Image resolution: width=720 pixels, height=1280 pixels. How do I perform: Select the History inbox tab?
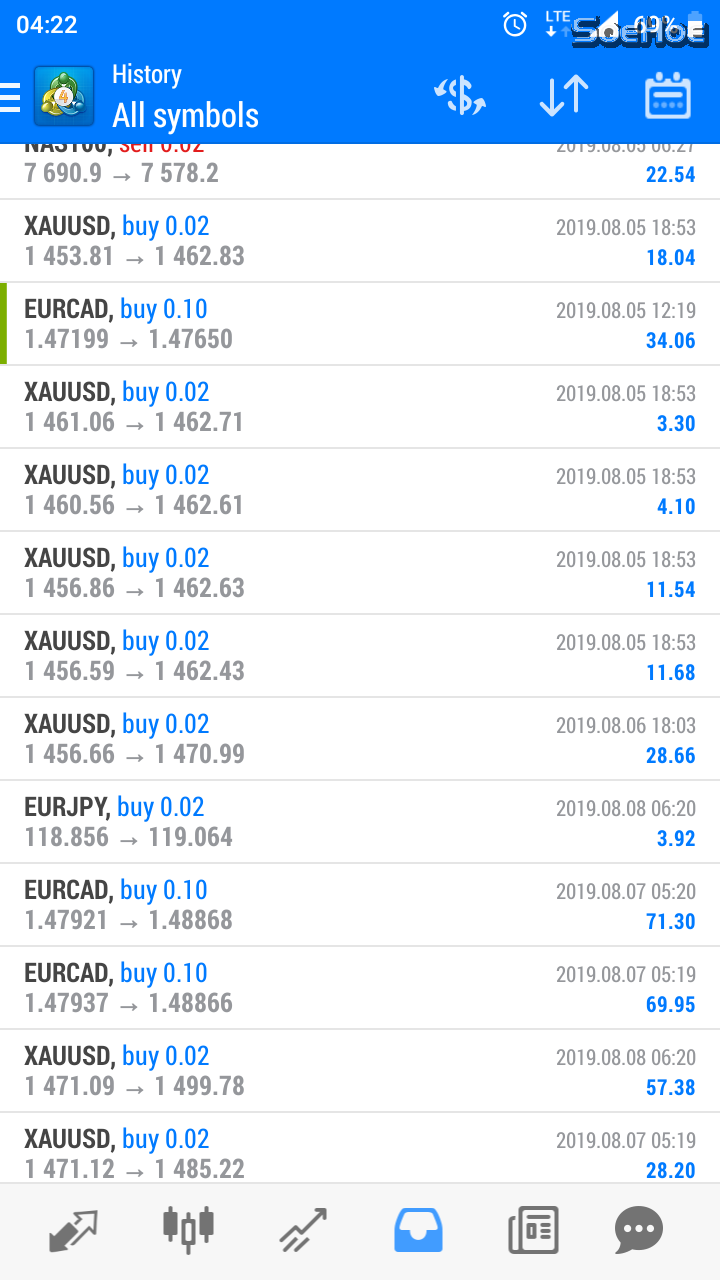point(418,1230)
